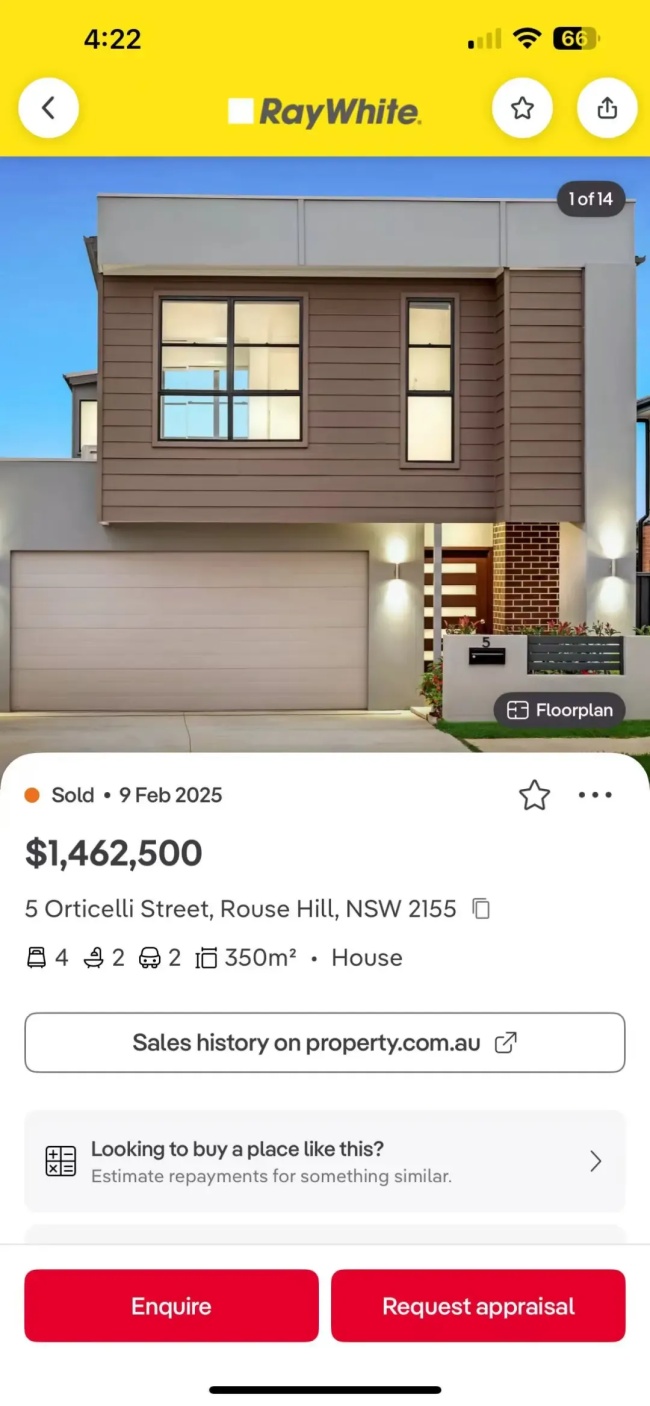Request an appraisal
650x1406 pixels.
pos(478,1306)
